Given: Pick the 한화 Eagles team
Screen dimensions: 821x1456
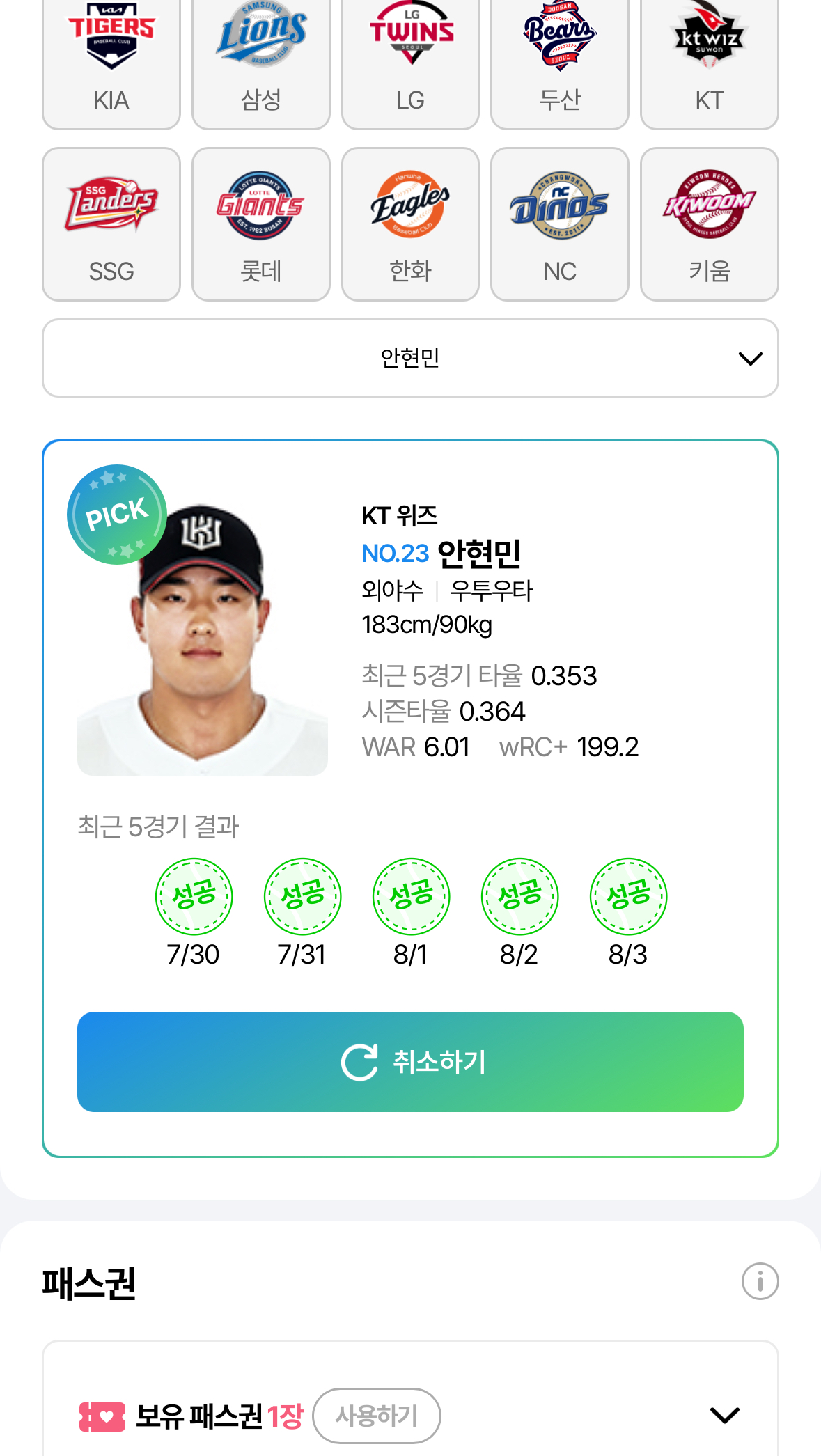Looking at the screenshot, I should pyautogui.click(x=410, y=224).
